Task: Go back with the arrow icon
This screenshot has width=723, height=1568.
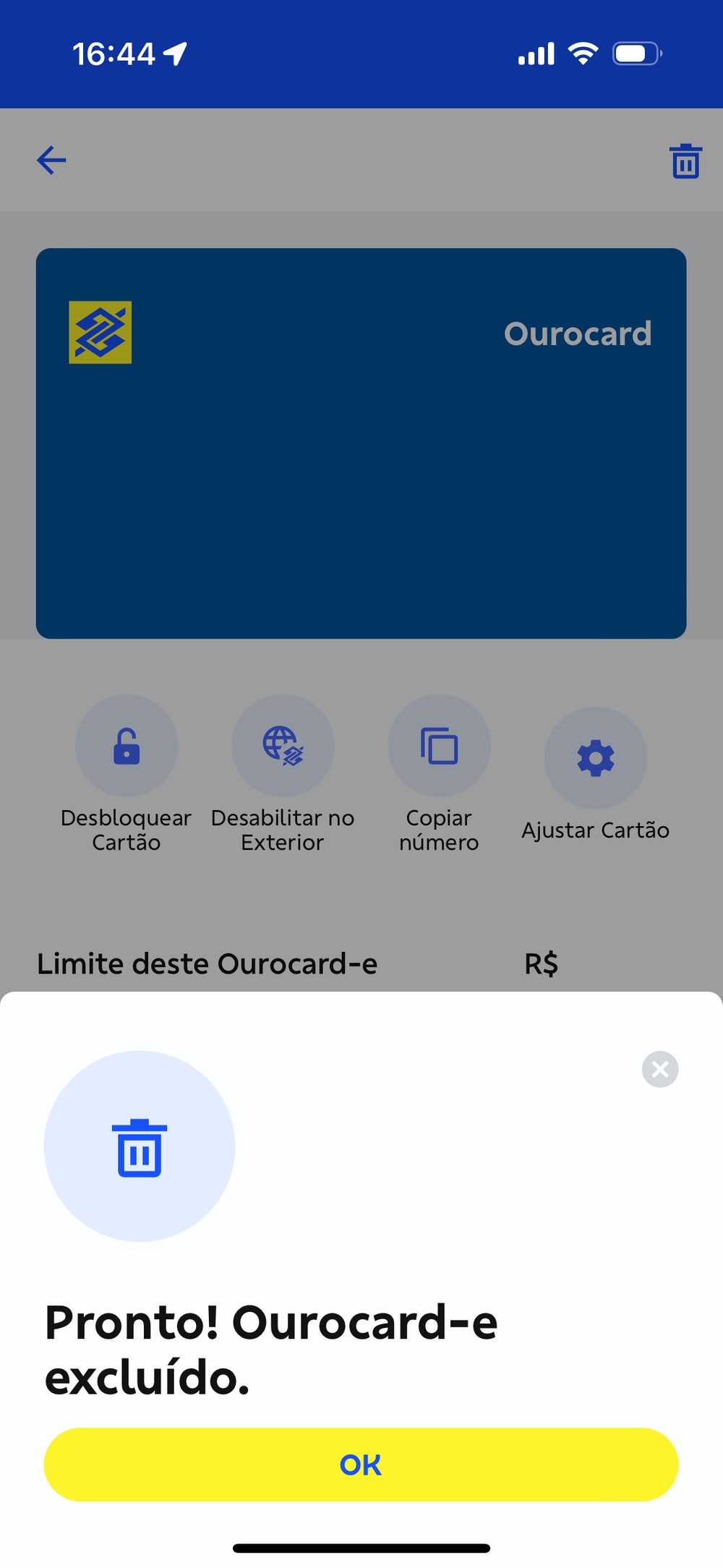Action: [x=51, y=160]
